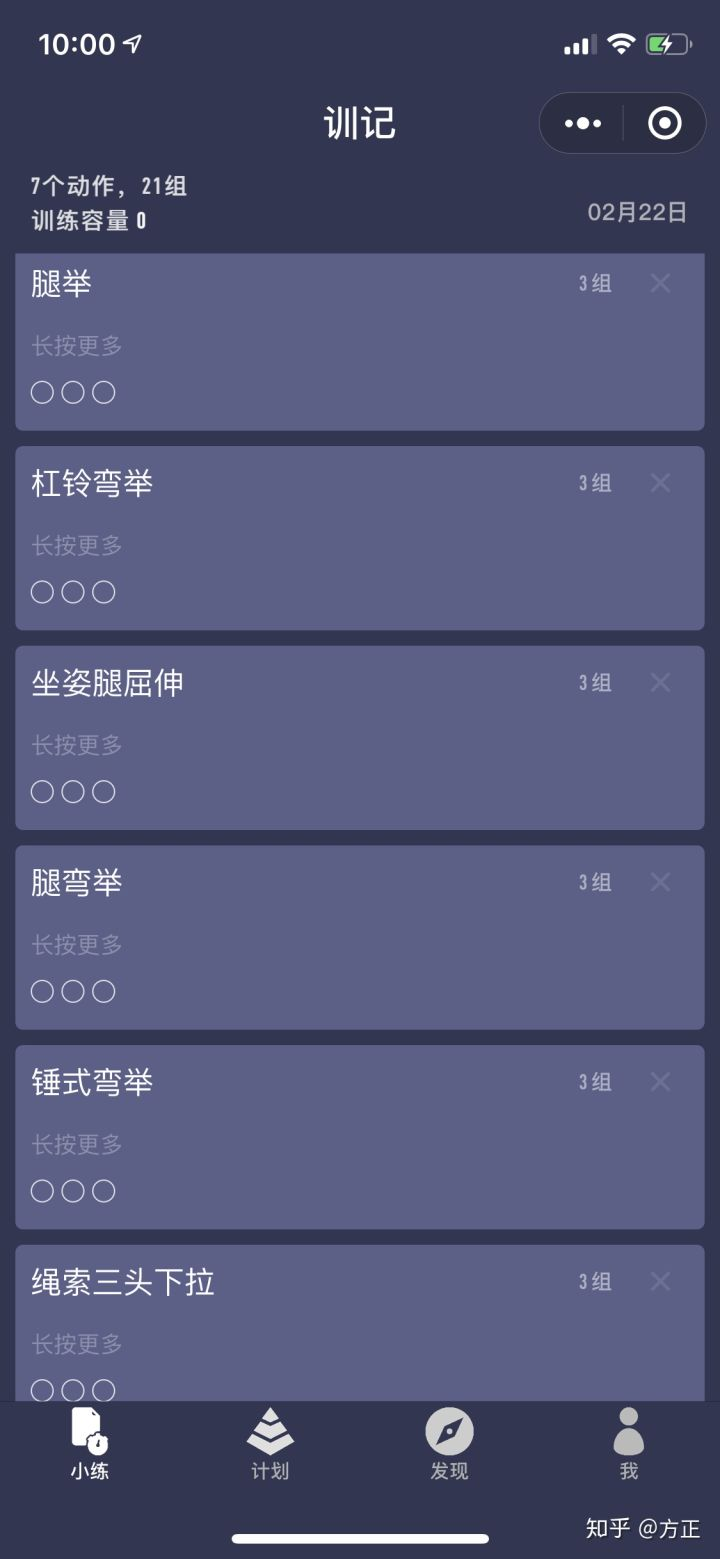The width and height of the screenshot is (720, 1559).
Task: Mark the first set of 腿弯举
Action: [42, 991]
